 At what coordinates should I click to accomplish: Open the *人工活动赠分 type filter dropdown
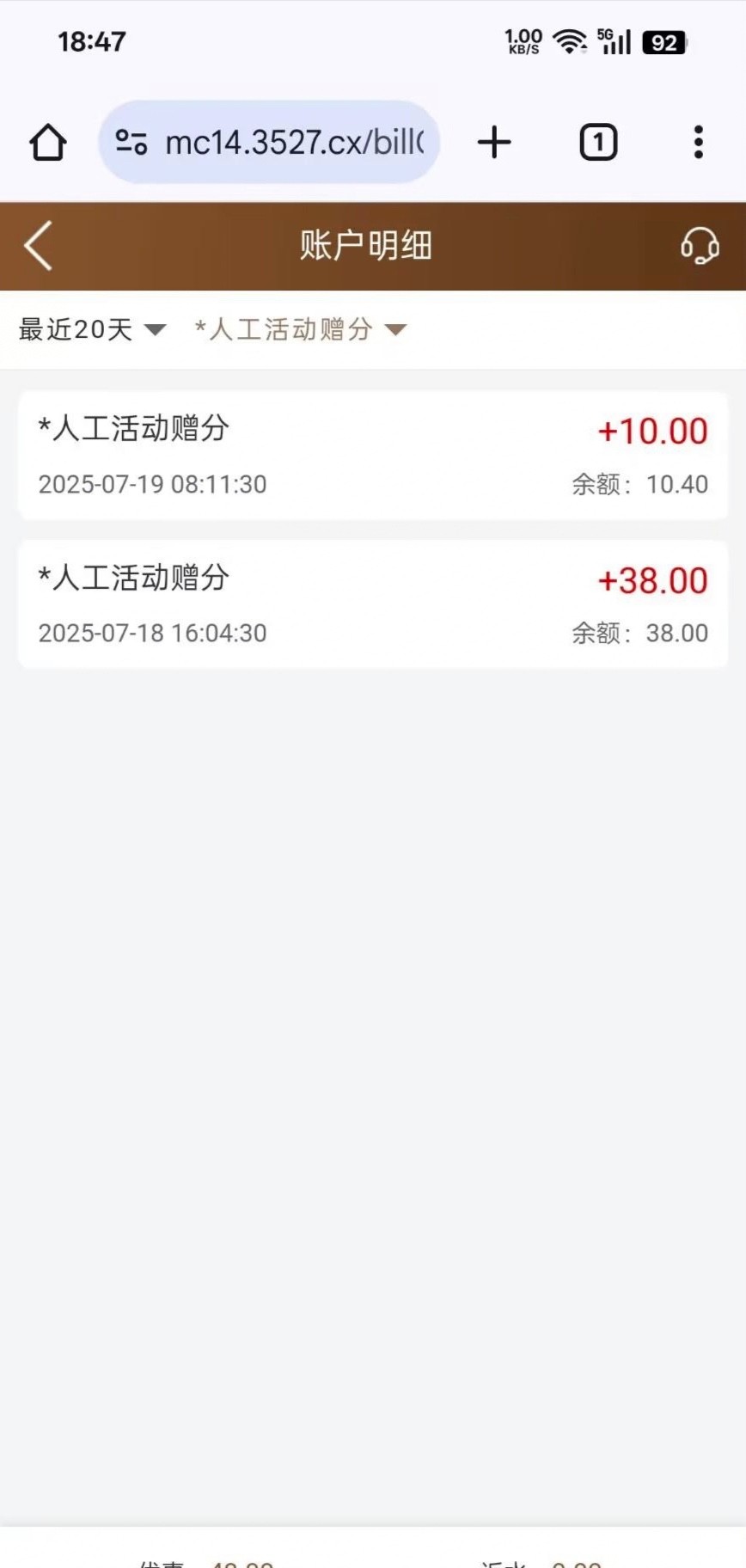300,329
